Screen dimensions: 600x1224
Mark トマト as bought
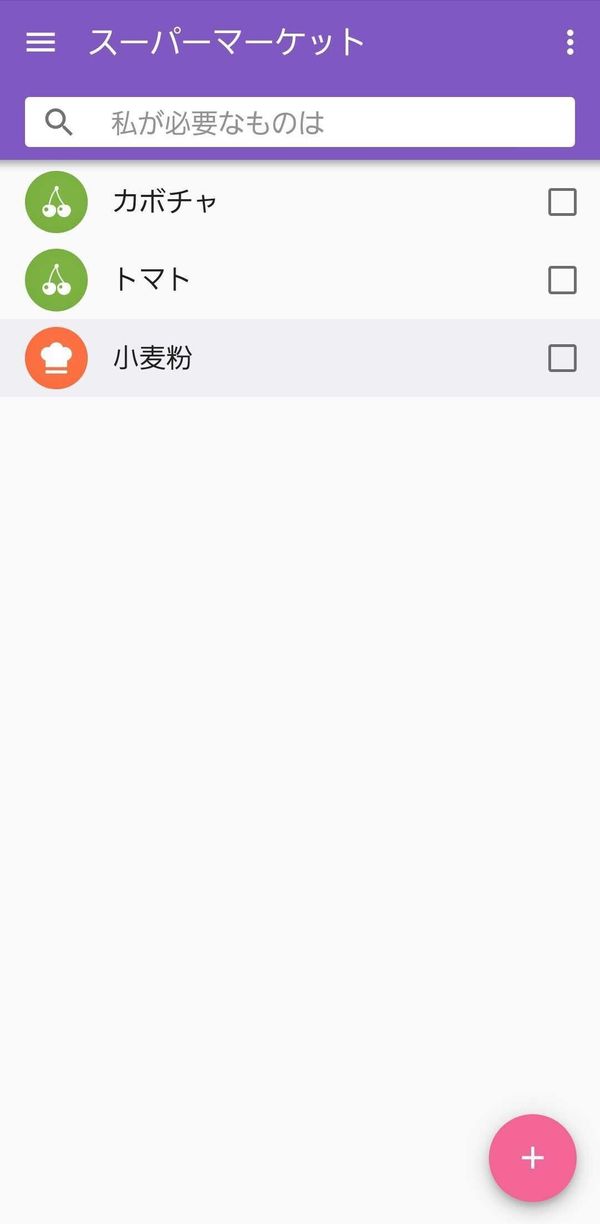click(562, 280)
